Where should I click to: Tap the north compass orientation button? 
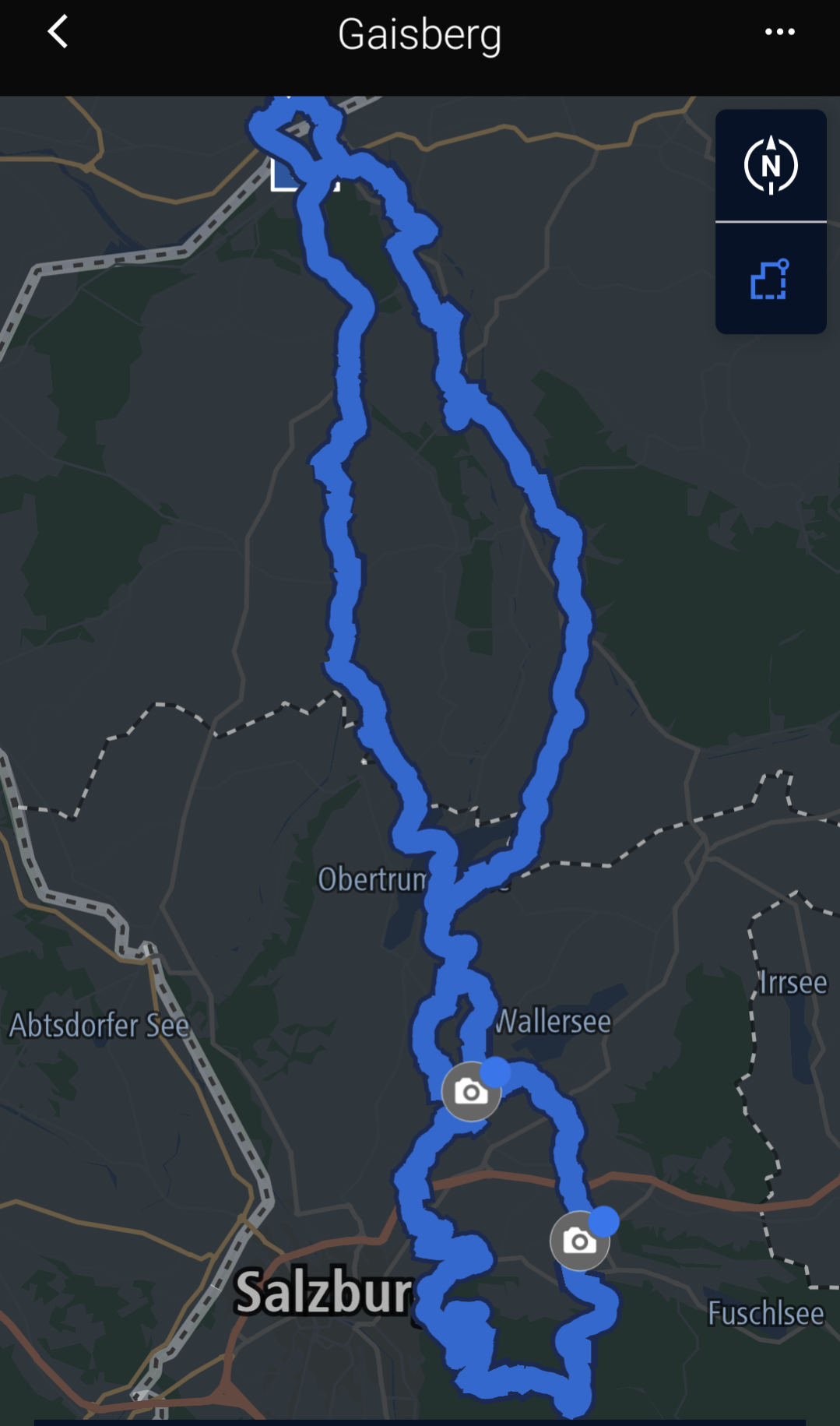770,165
